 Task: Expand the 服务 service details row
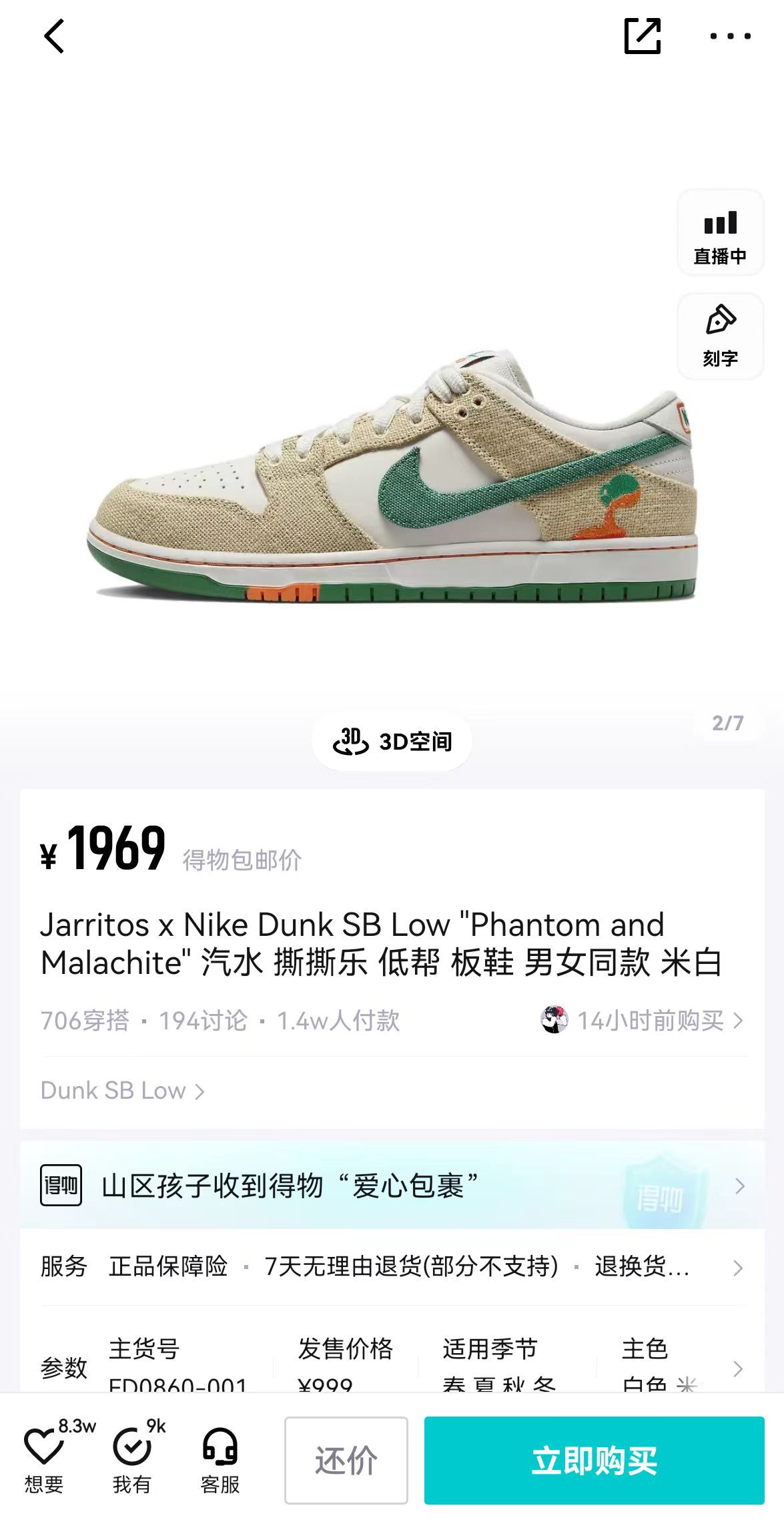392,1266
